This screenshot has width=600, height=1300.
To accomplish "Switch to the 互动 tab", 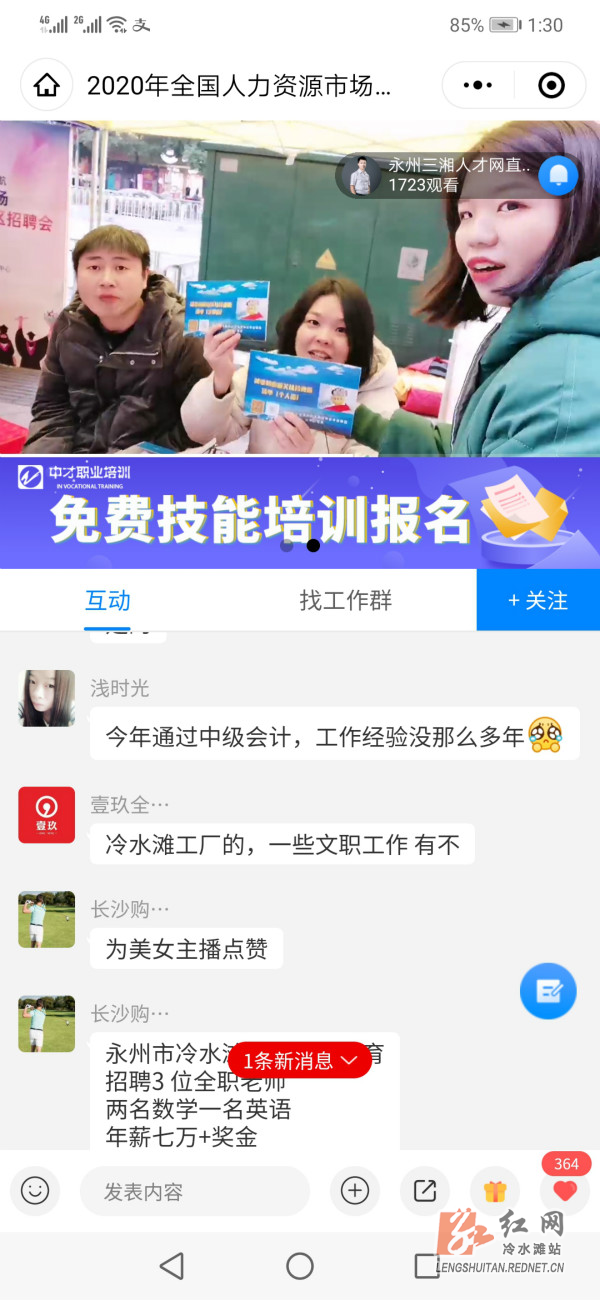I will click(108, 600).
